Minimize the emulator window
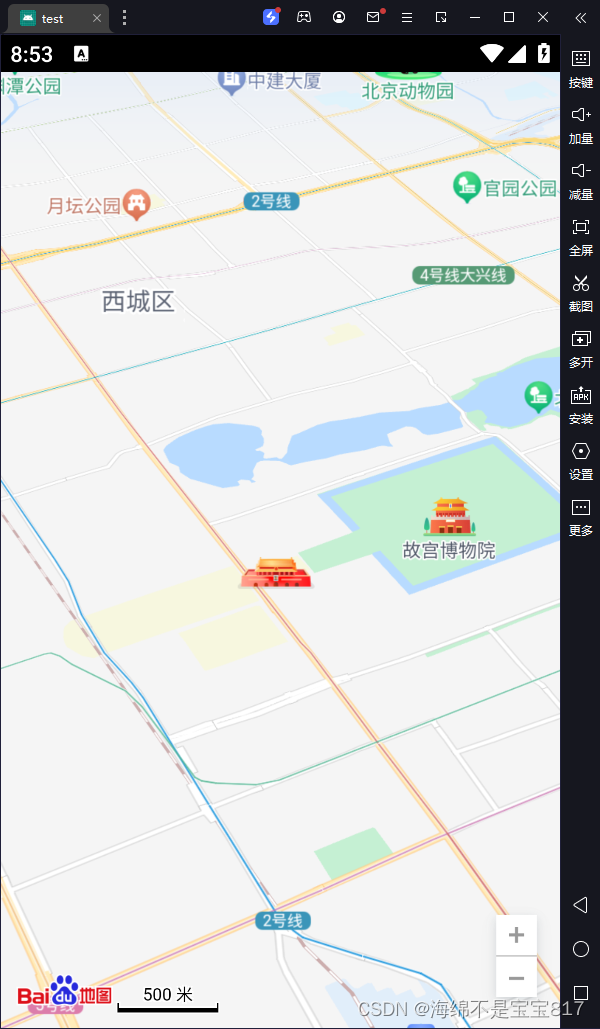Image resolution: width=600 pixels, height=1029 pixels. click(x=475, y=17)
